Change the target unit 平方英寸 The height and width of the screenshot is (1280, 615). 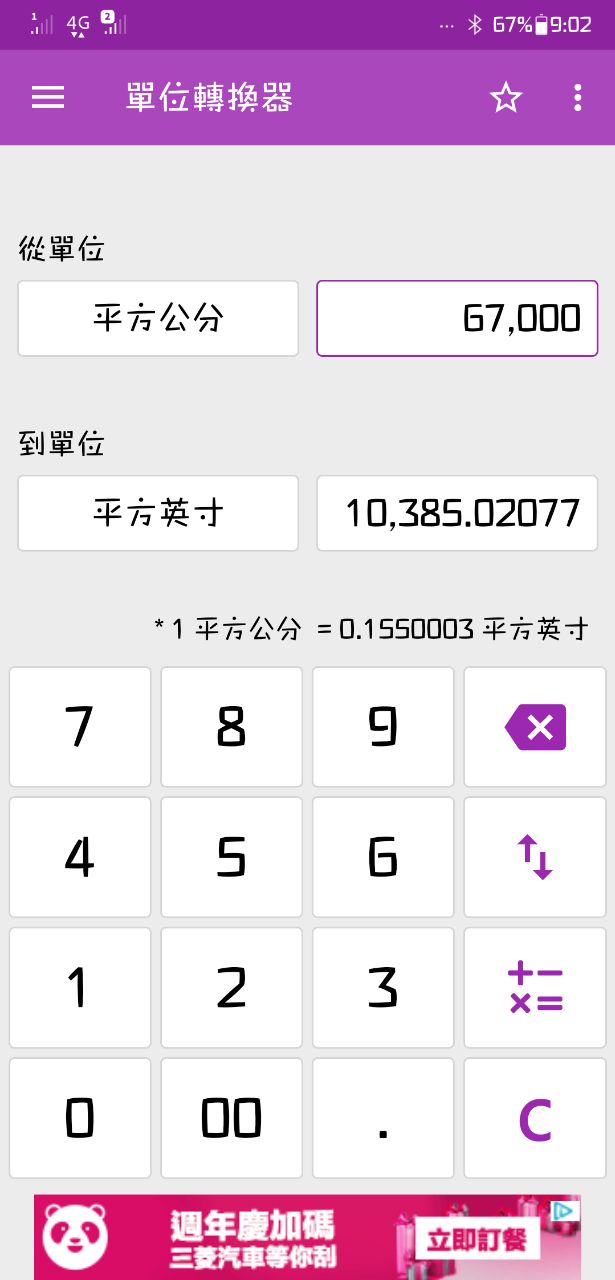pyautogui.click(x=158, y=513)
